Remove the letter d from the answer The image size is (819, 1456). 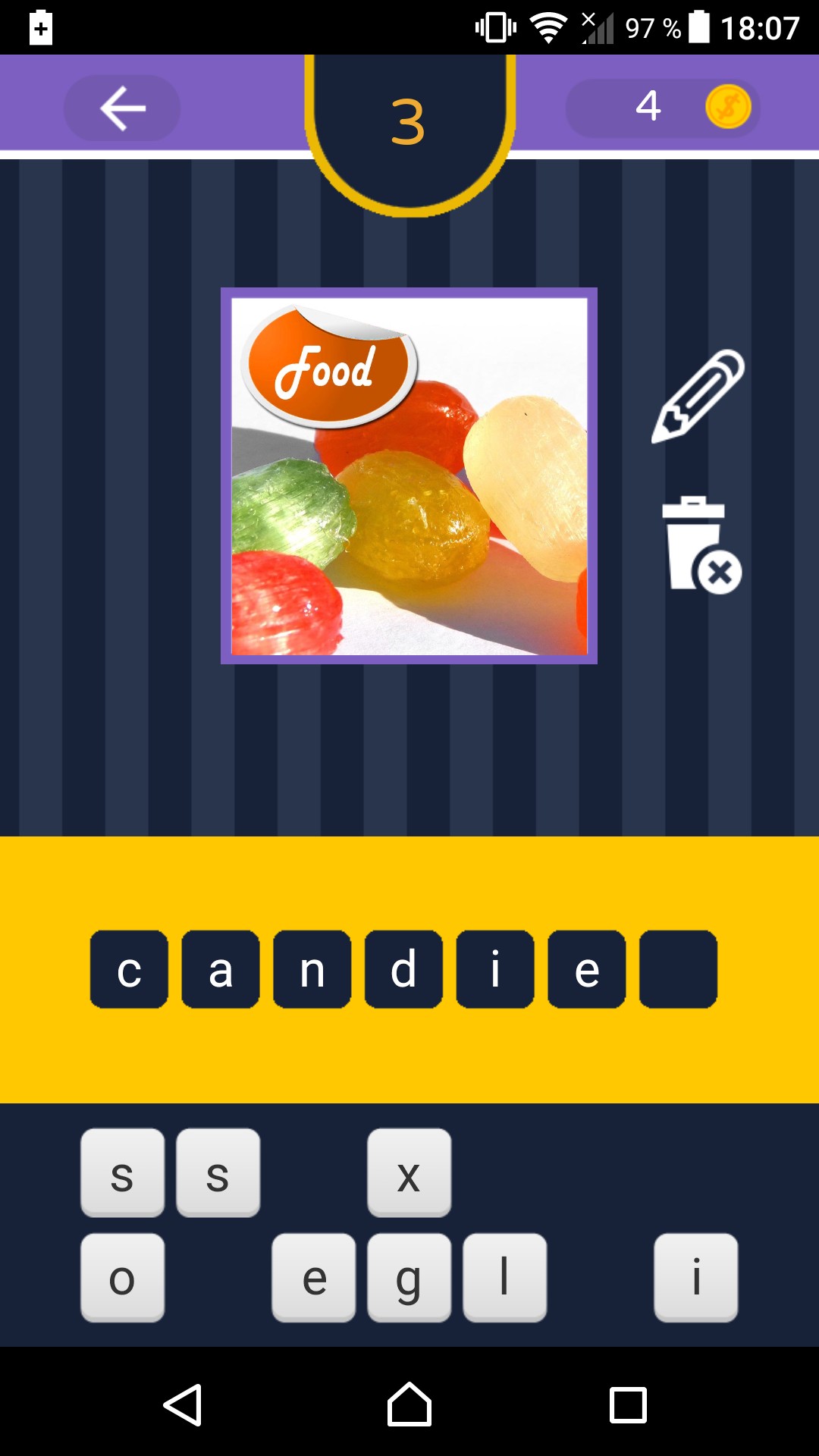click(403, 969)
